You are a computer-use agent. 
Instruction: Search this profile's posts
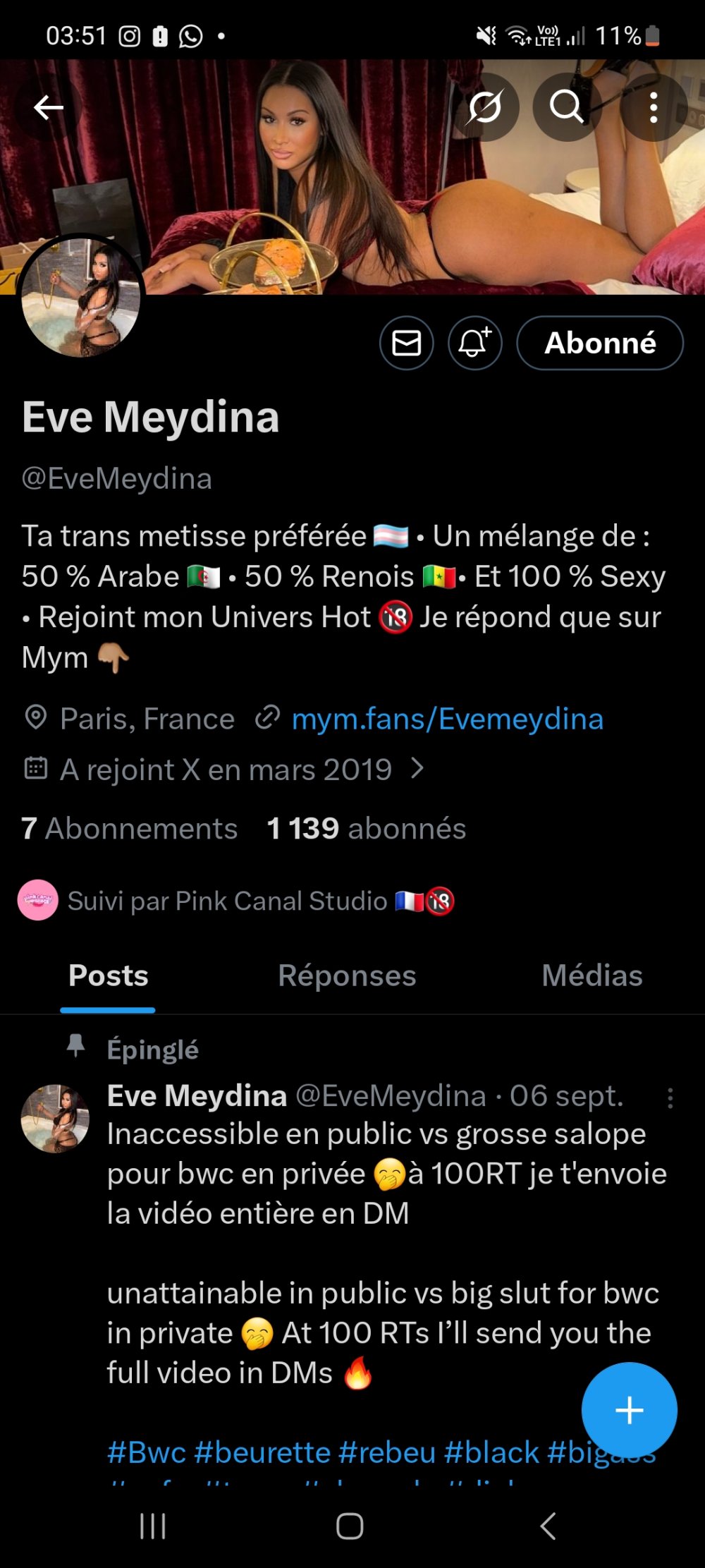pos(566,107)
